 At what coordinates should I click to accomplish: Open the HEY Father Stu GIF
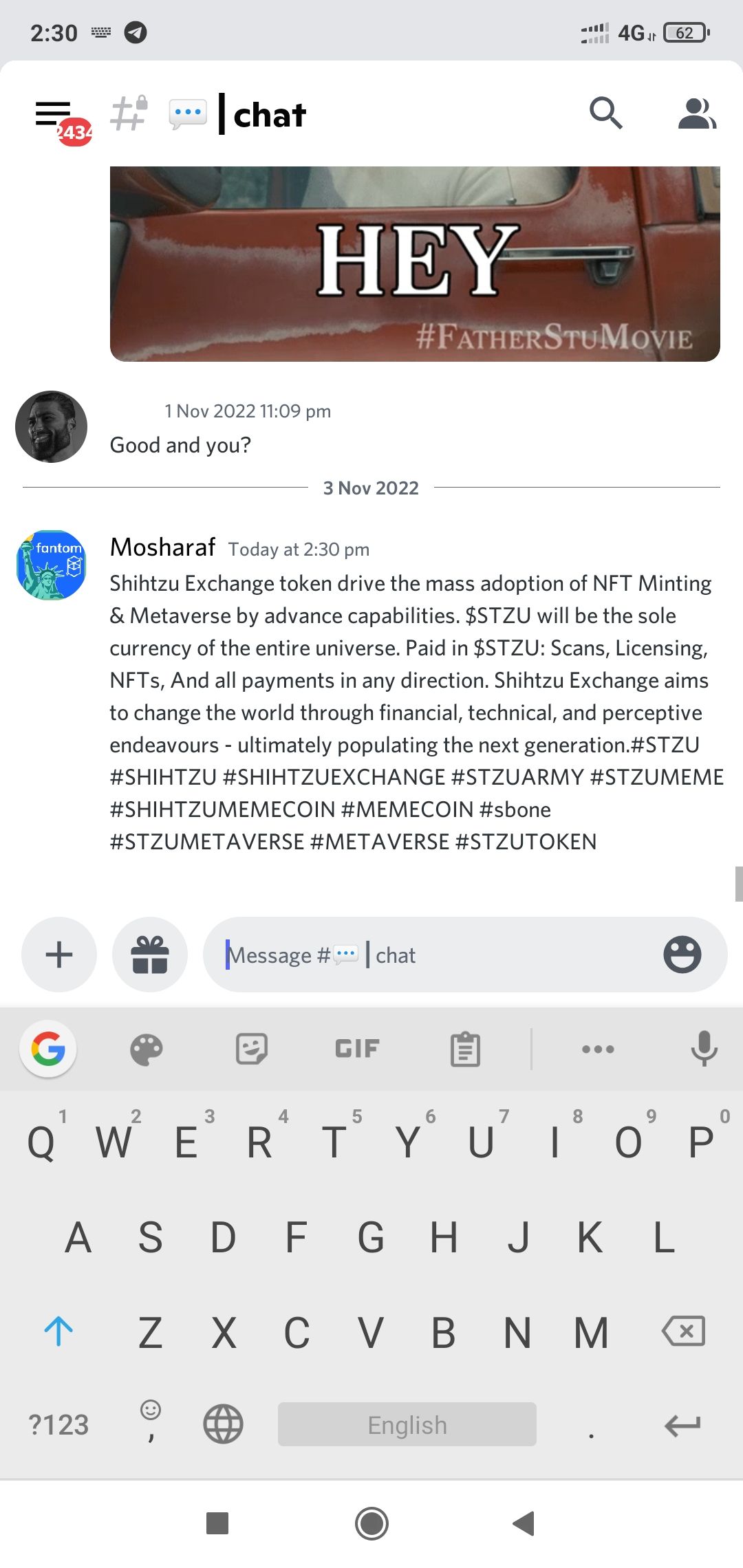pos(415,263)
